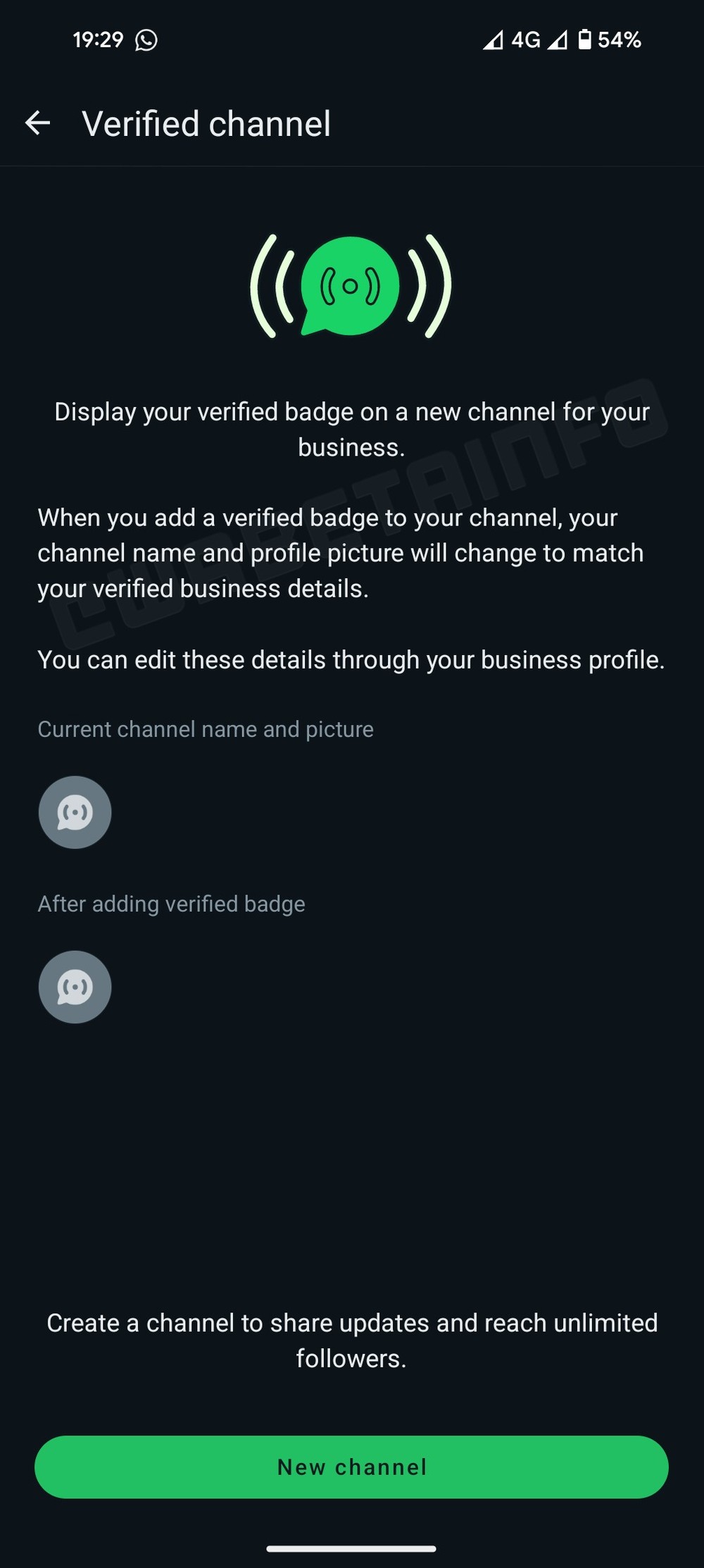
Task: Go back from Verified channel screen
Action: [x=38, y=123]
